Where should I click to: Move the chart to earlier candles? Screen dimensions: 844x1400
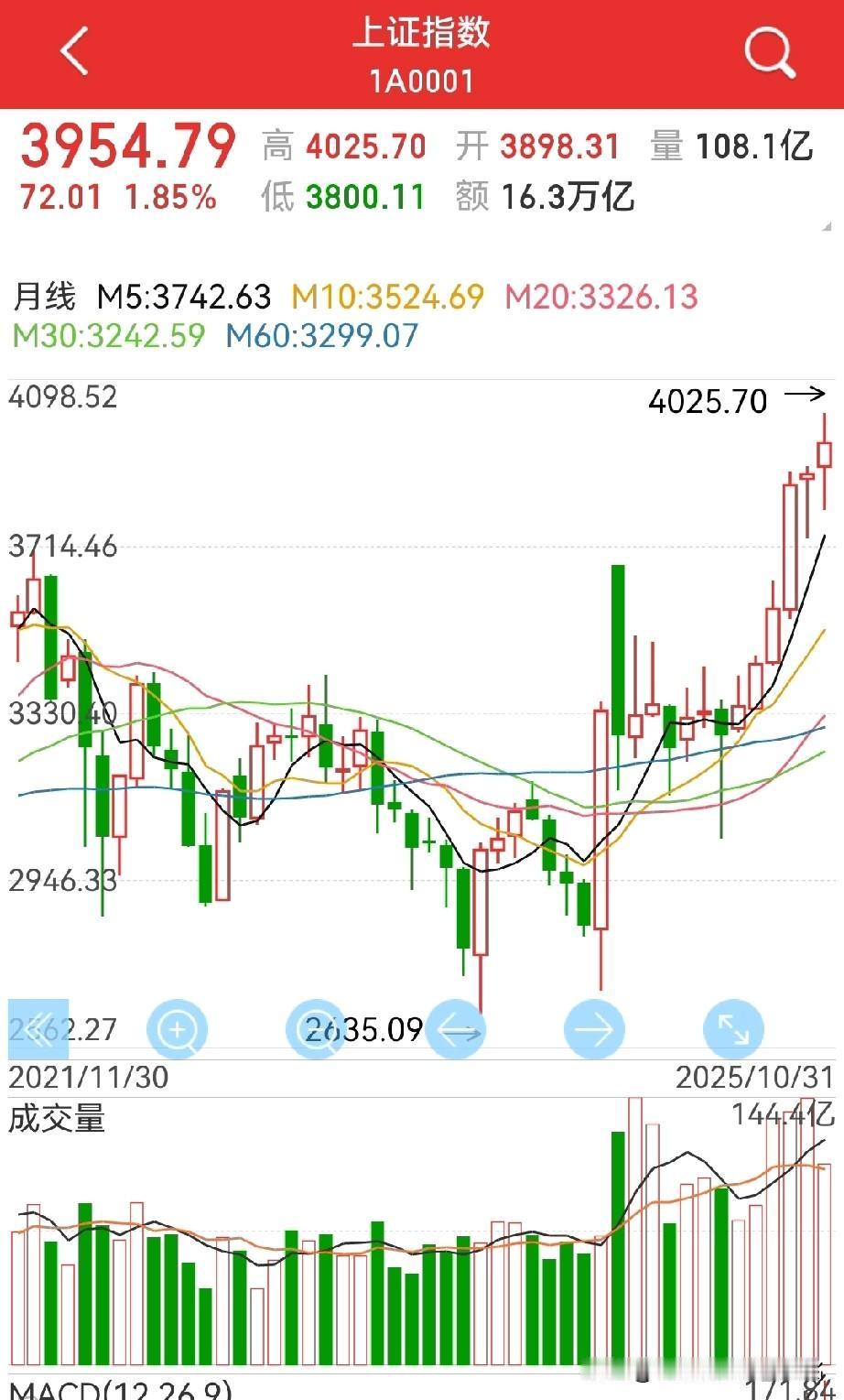pos(456,1030)
